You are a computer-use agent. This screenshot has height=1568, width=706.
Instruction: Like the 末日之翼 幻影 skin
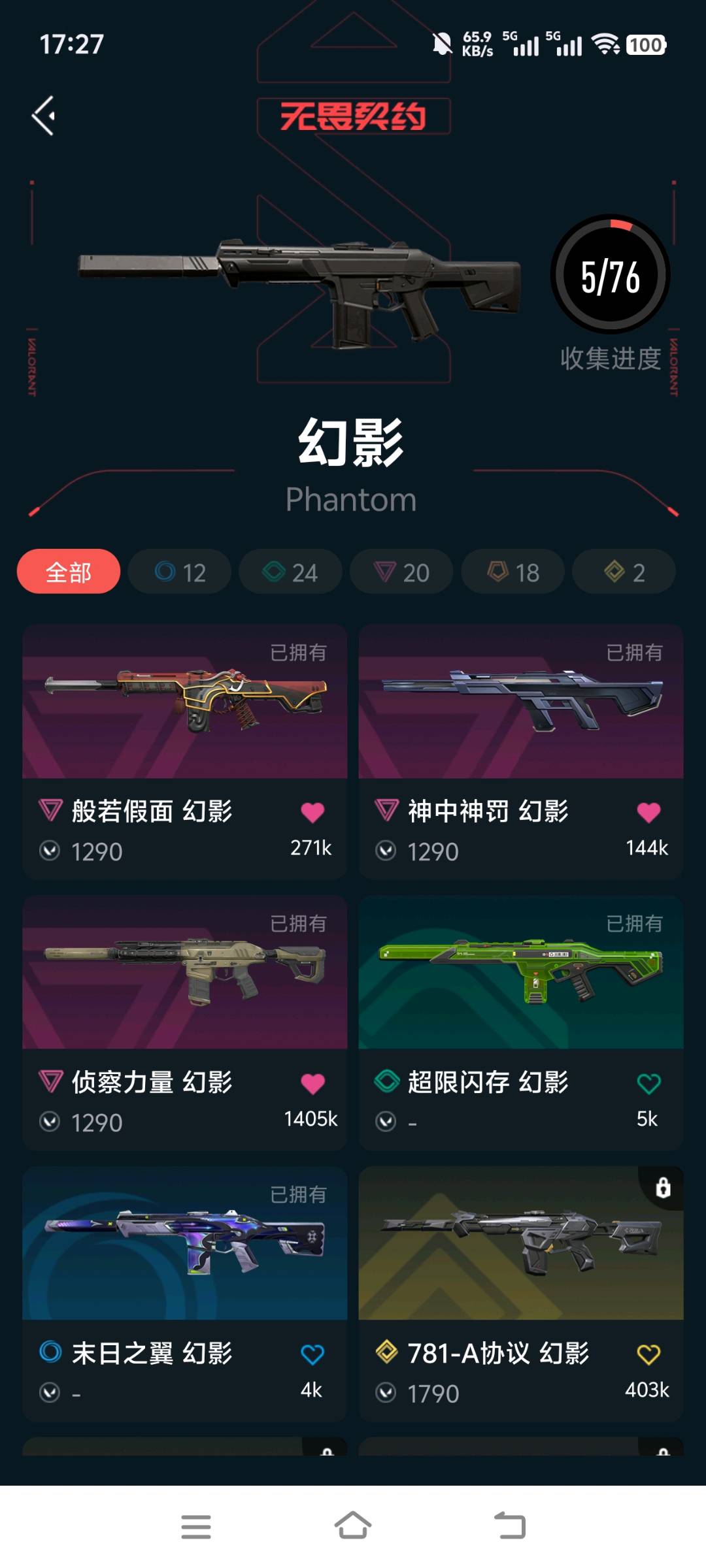(312, 1354)
